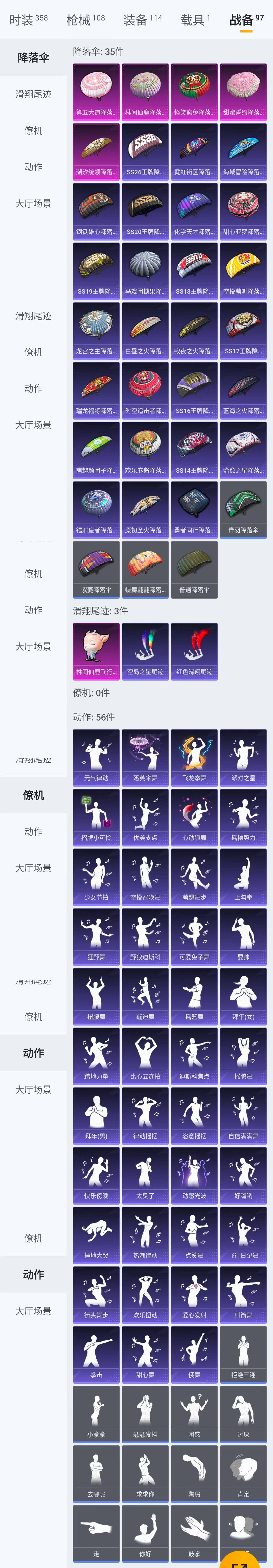273x1568 pixels.
Task: Open the 普通降落伞 tile
Action: (x=194, y=569)
